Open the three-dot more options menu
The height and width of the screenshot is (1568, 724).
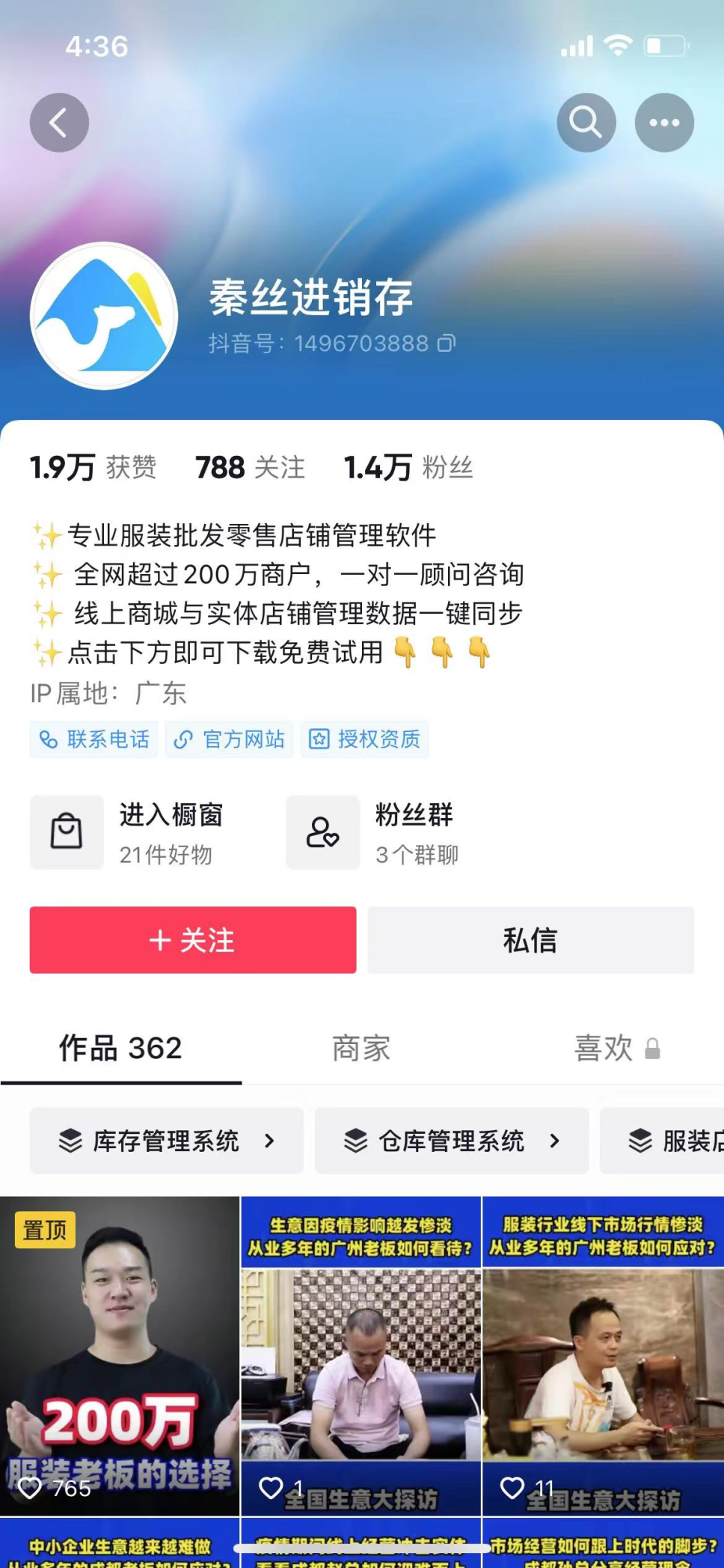pos(664,123)
